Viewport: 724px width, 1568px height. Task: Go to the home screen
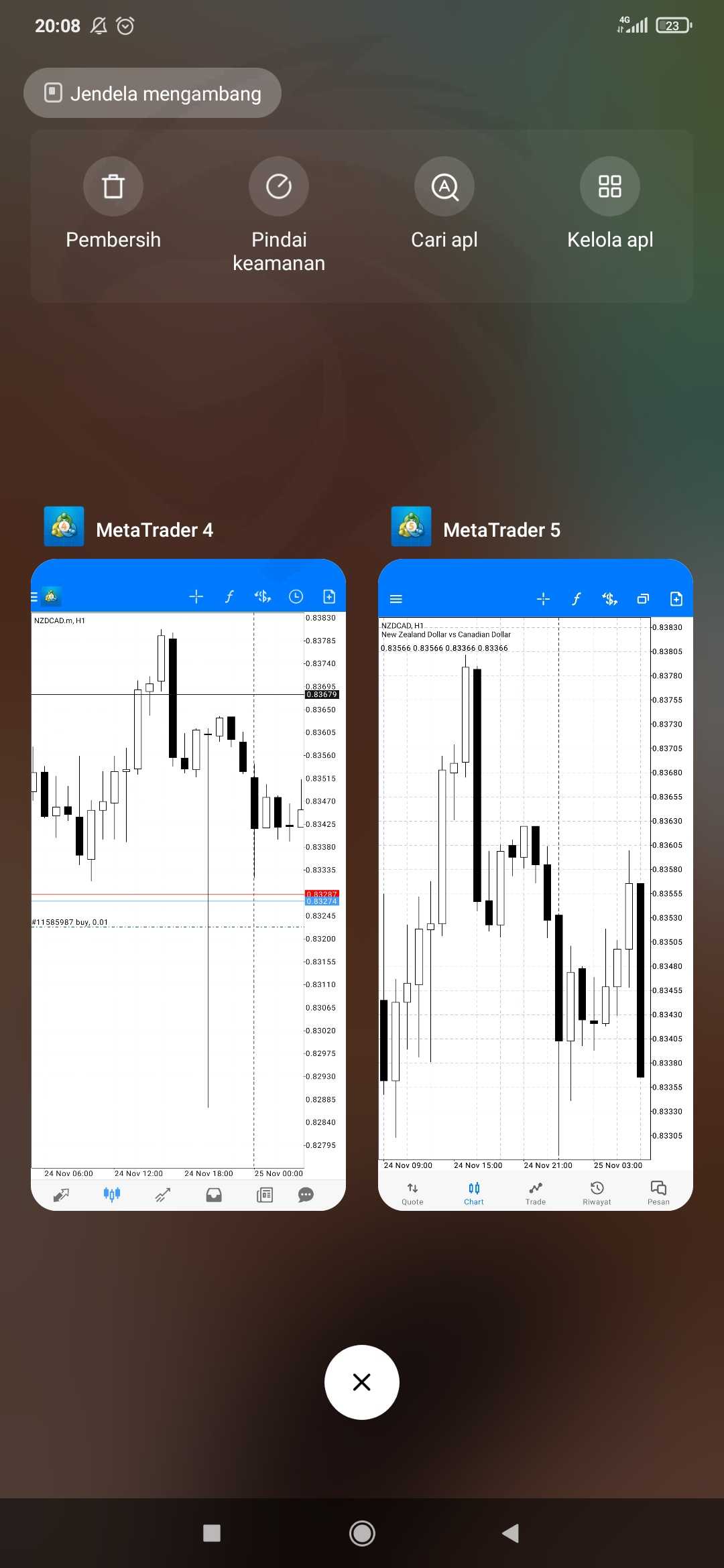(x=362, y=1533)
